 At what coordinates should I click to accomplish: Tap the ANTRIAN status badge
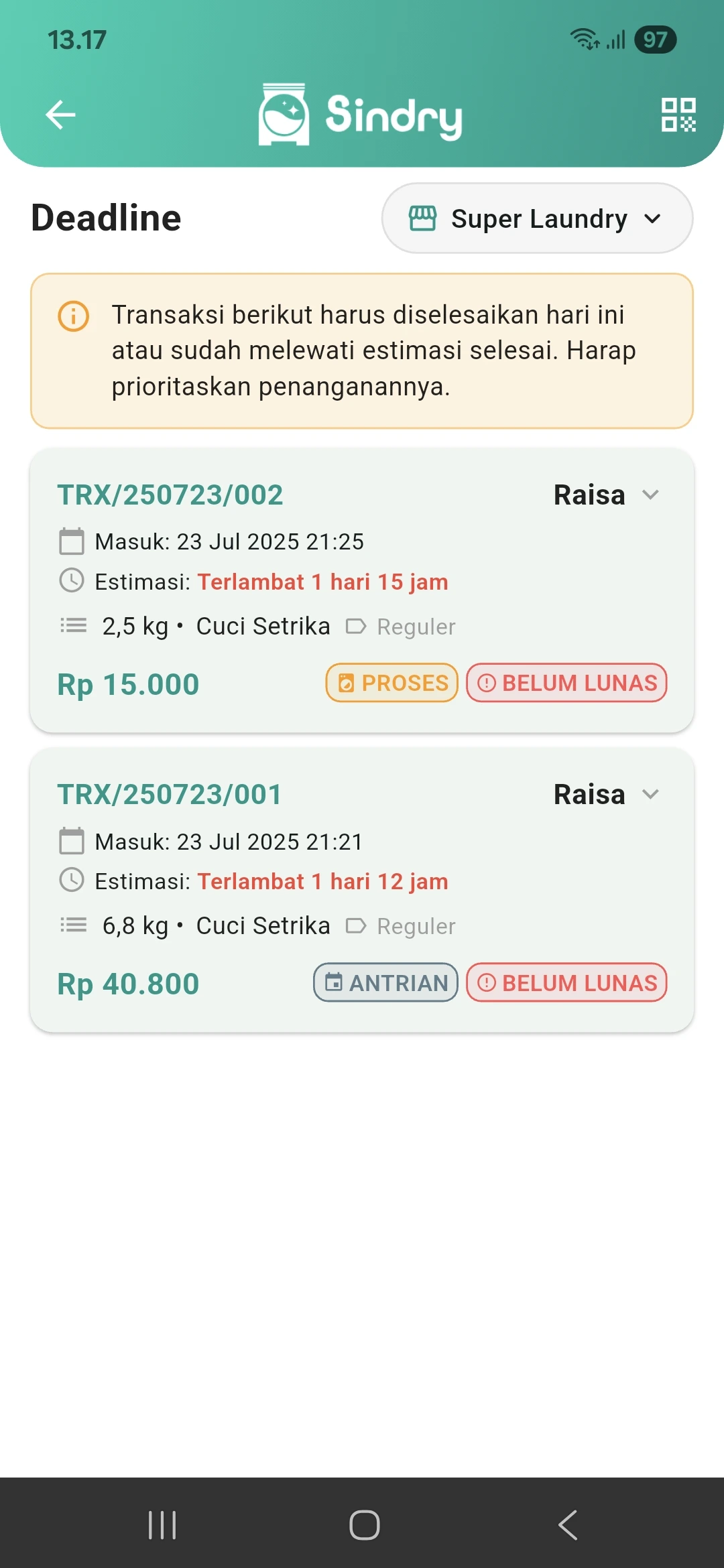(386, 982)
